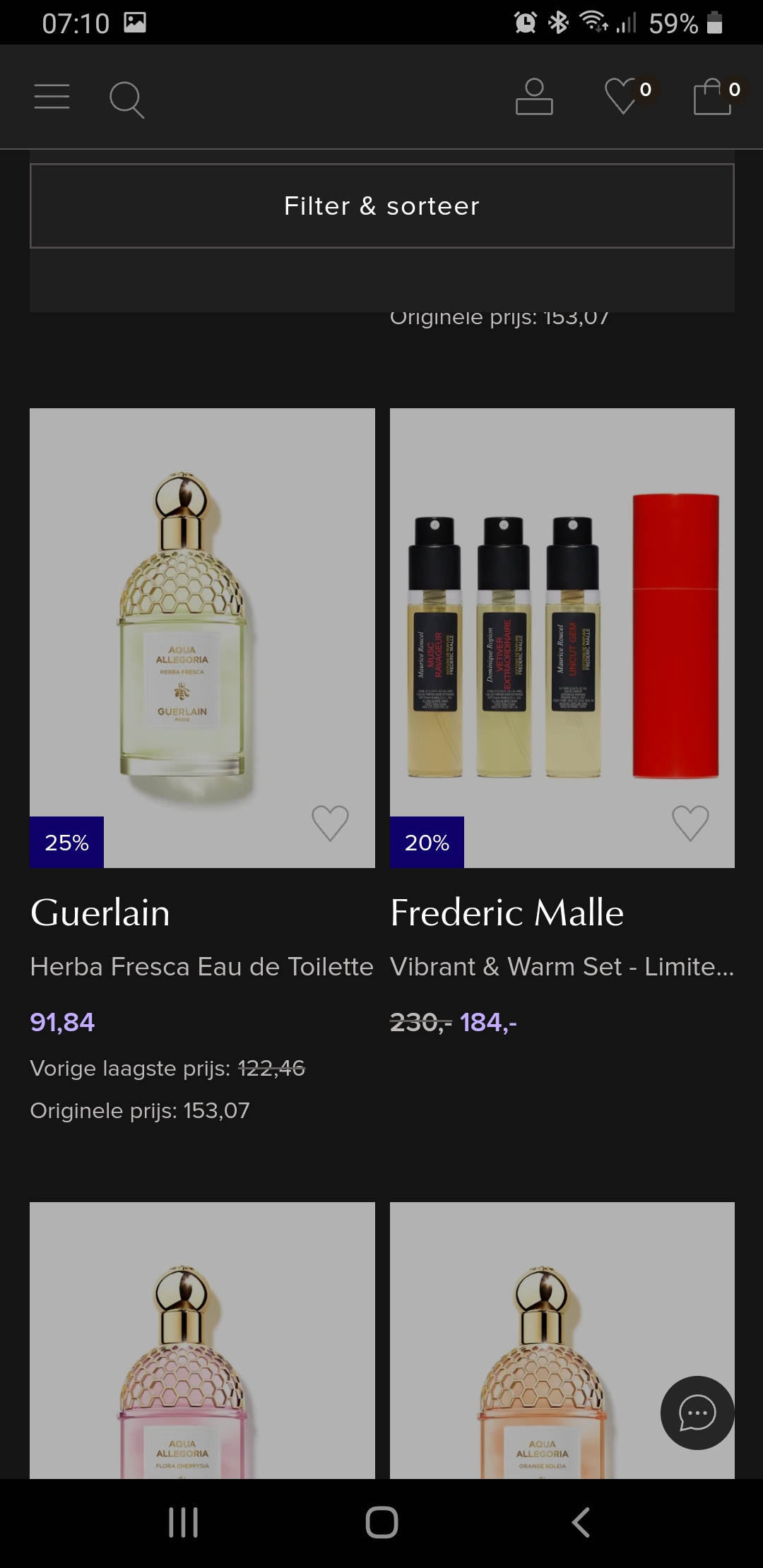Screen dimensions: 763x1568
Task: Expand the truncated Vibrant & Warm title
Action: (563, 967)
